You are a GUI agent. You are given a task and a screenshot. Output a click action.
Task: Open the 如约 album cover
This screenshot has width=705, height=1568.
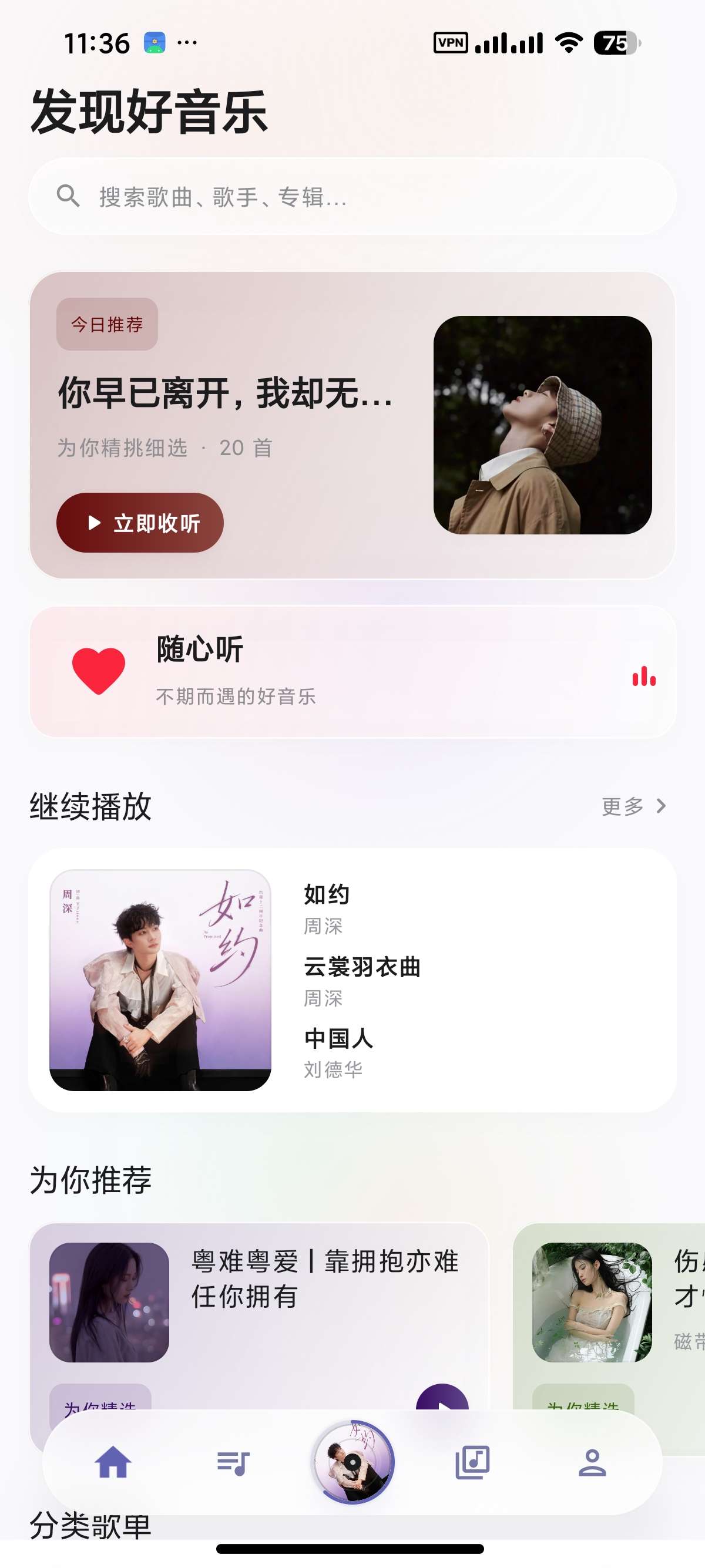click(x=160, y=980)
